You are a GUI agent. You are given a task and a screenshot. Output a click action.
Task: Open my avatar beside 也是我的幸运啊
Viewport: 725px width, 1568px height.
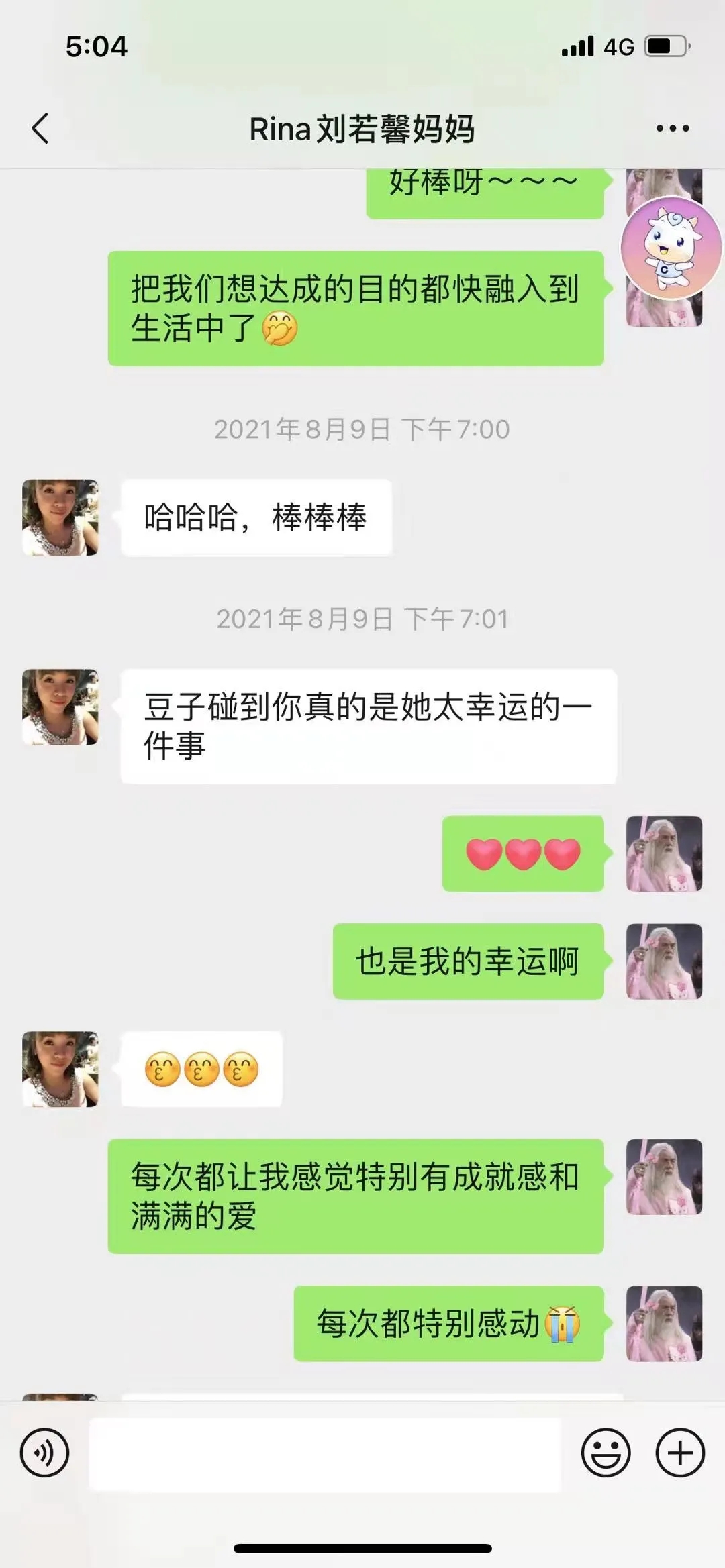pyautogui.click(x=664, y=961)
